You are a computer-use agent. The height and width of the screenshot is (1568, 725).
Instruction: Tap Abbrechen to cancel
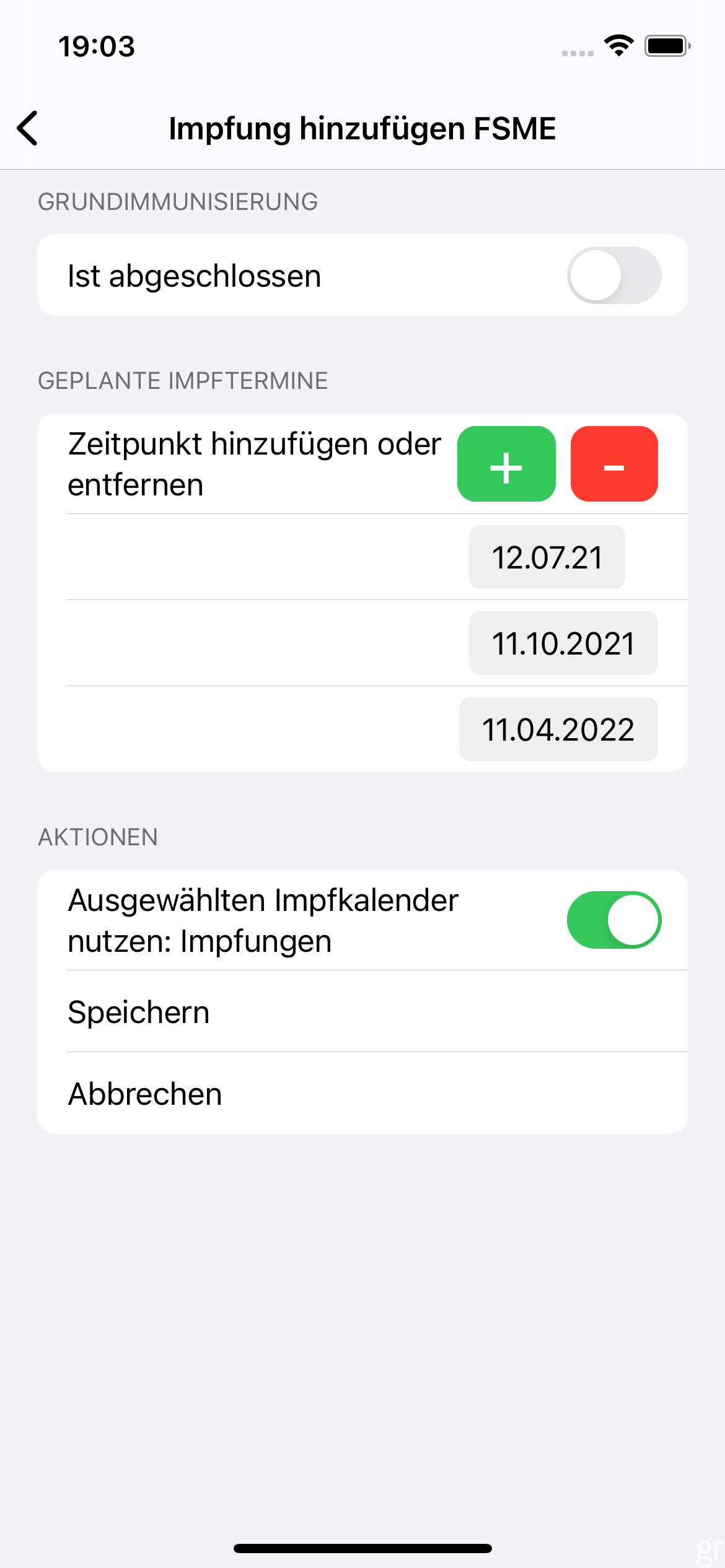coord(362,1094)
